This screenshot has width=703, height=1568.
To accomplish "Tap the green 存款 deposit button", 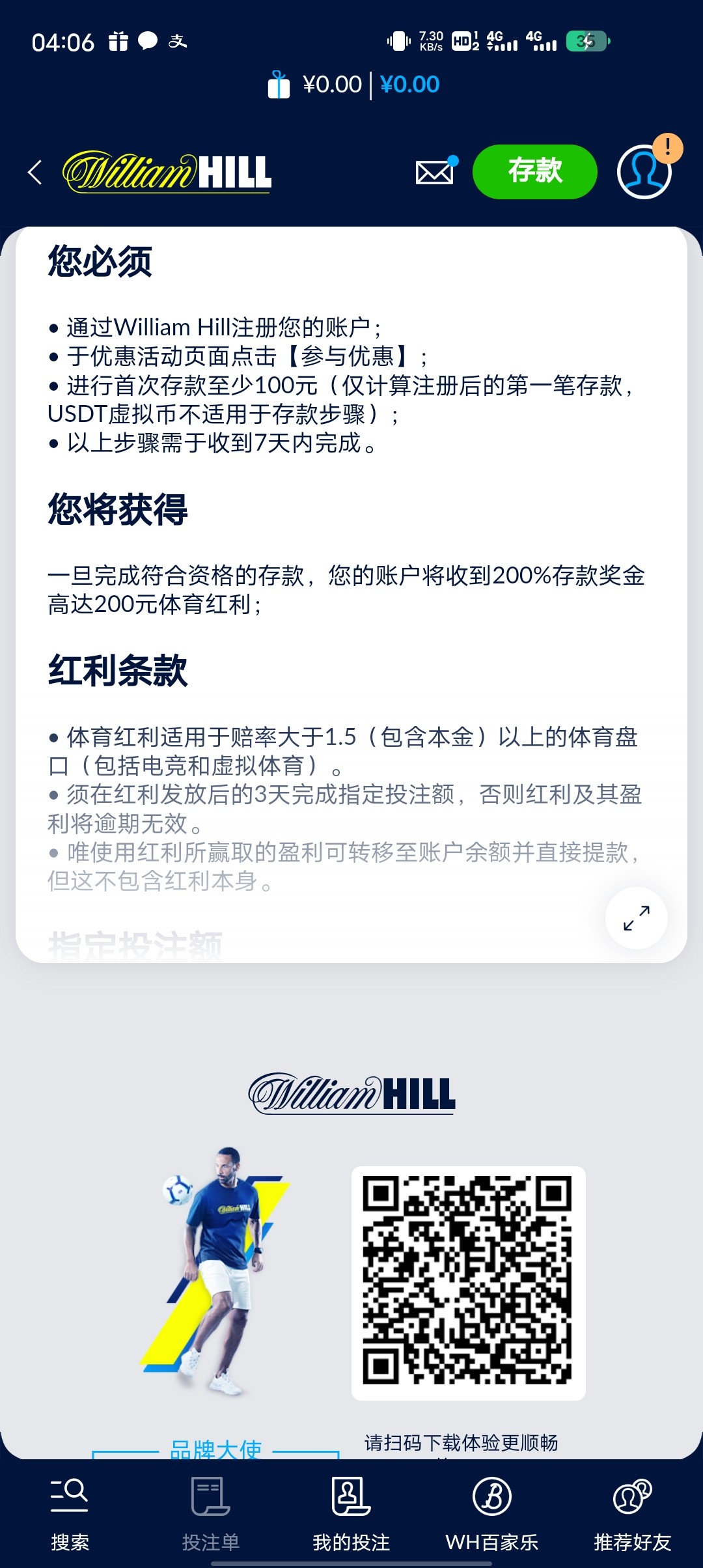I will click(534, 172).
